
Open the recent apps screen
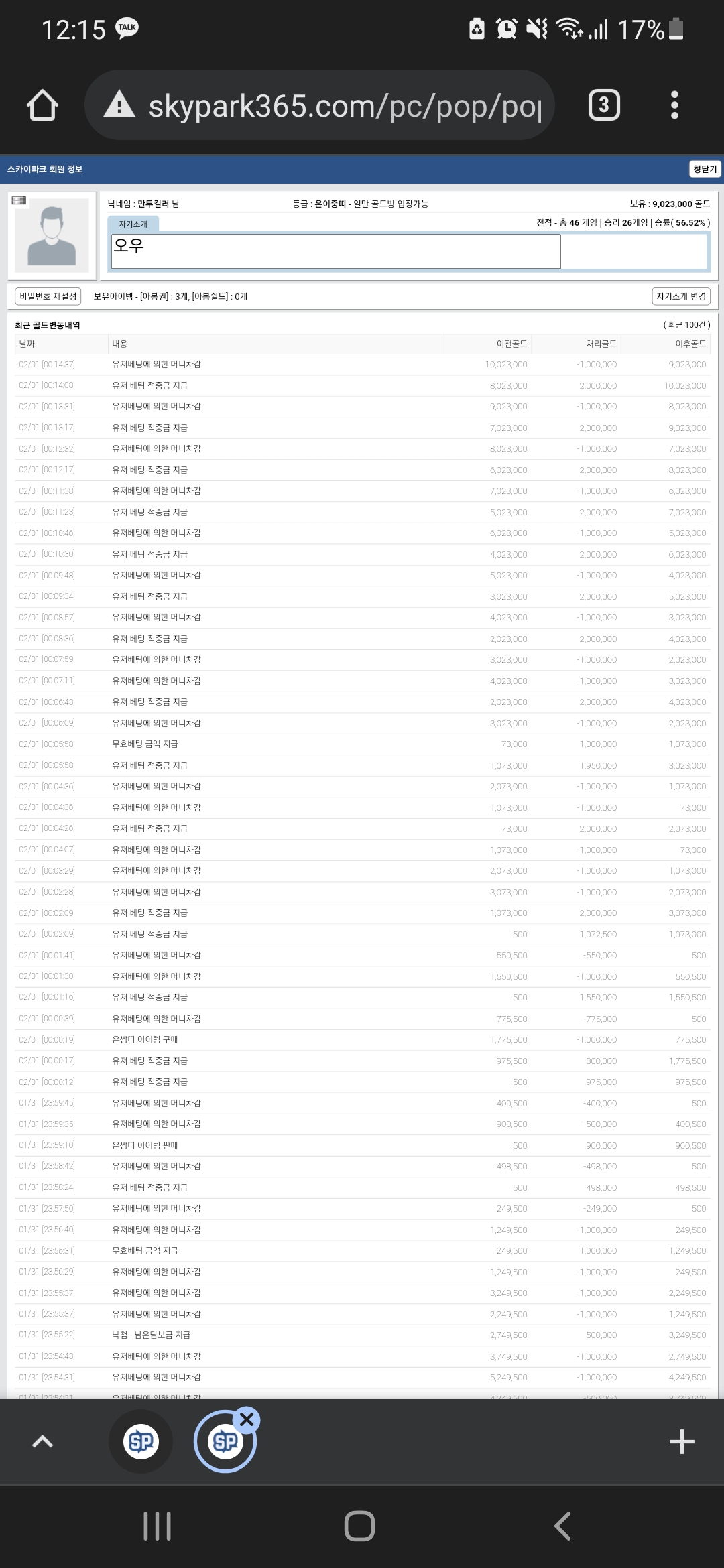pos(158,1526)
